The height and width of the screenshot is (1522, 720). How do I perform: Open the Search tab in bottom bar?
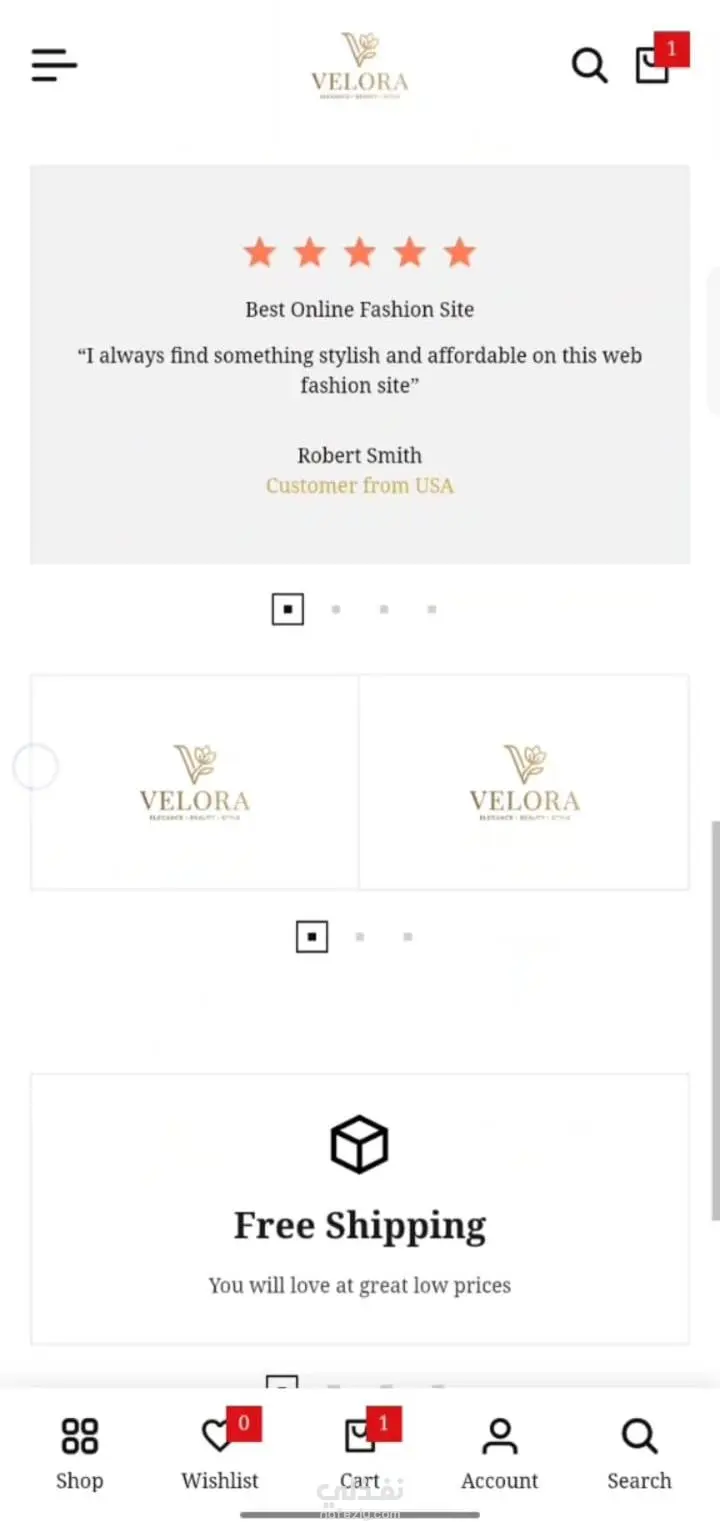click(639, 1453)
